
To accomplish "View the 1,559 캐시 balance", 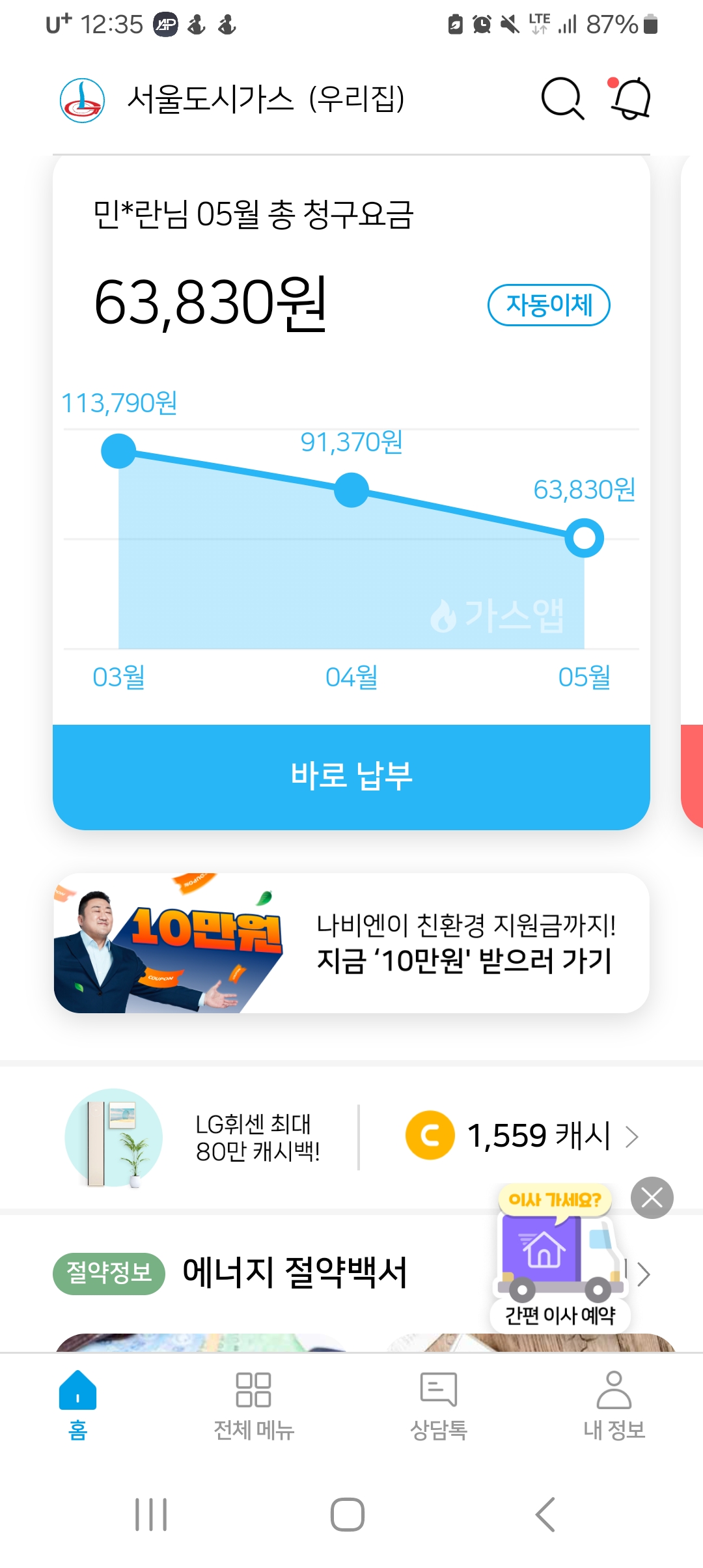I will tap(521, 1136).
